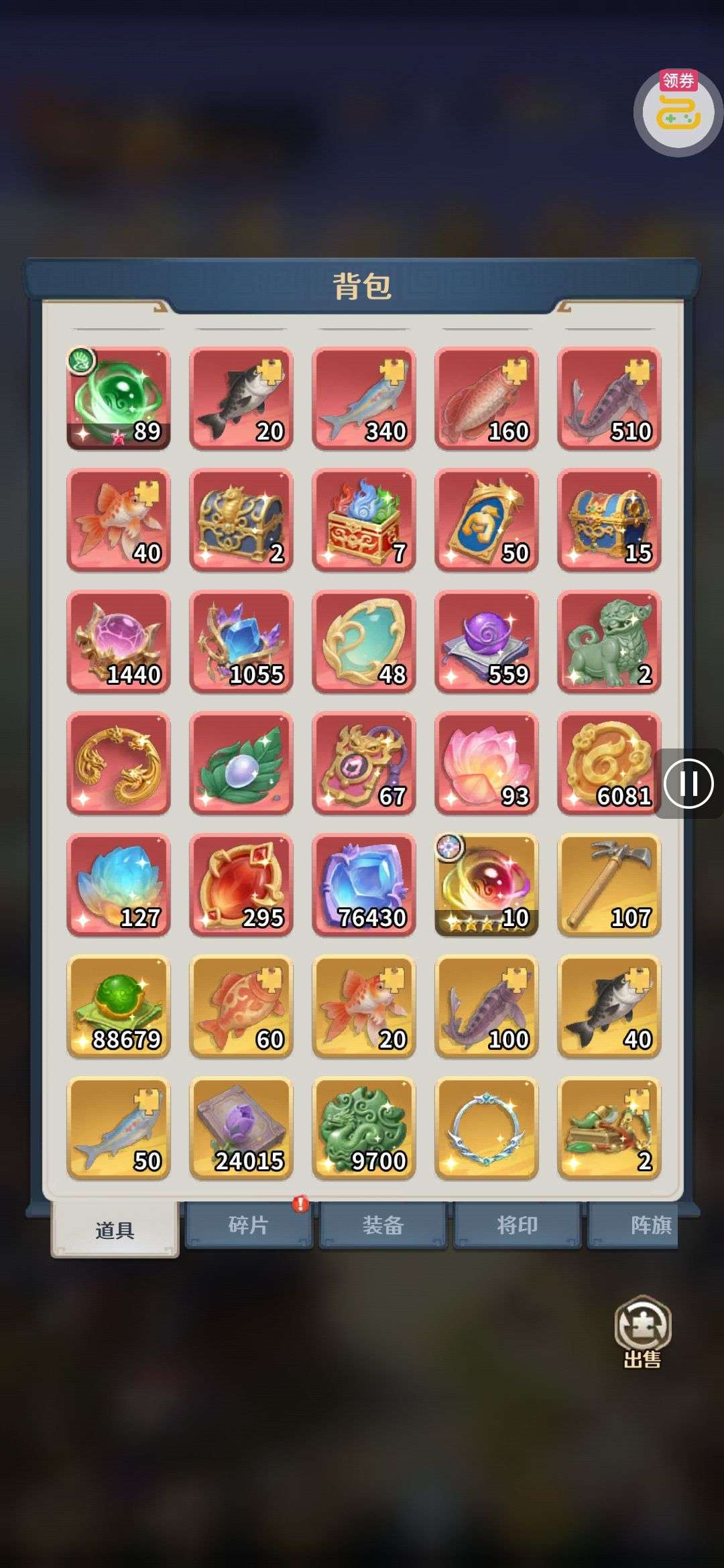Open the blue crystal item with 76430

tap(364, 885)
